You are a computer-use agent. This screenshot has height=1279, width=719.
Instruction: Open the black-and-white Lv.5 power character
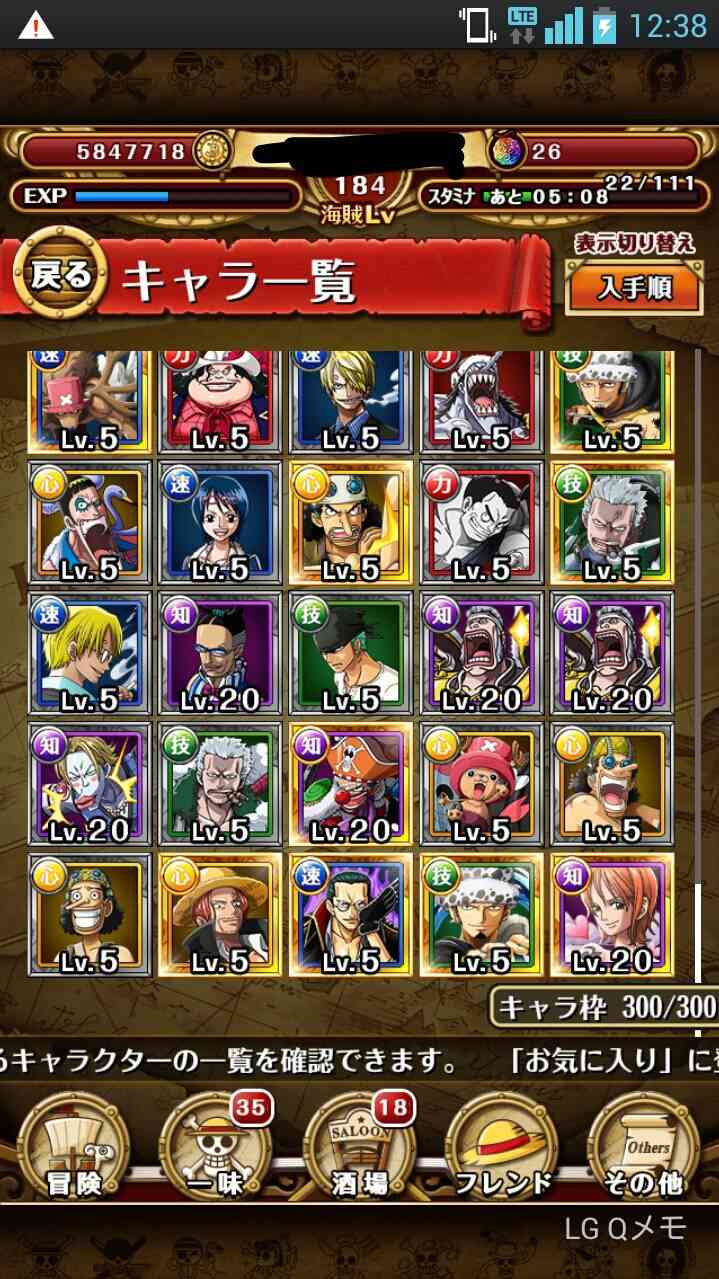click(481, 524)
